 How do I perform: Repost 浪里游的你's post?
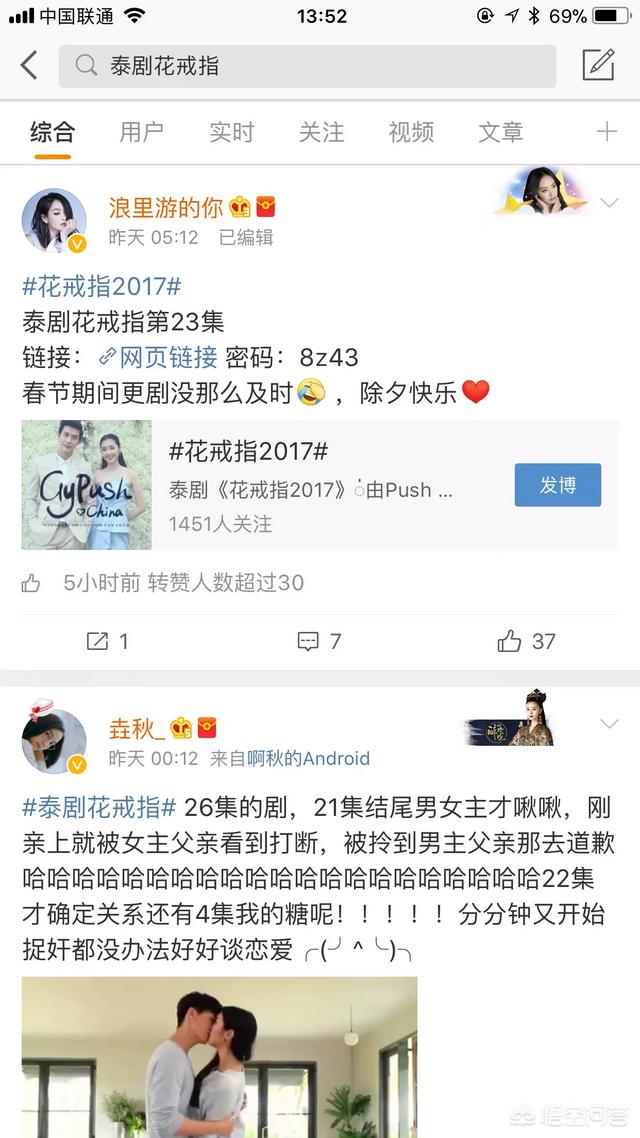(x=107, y=641)
